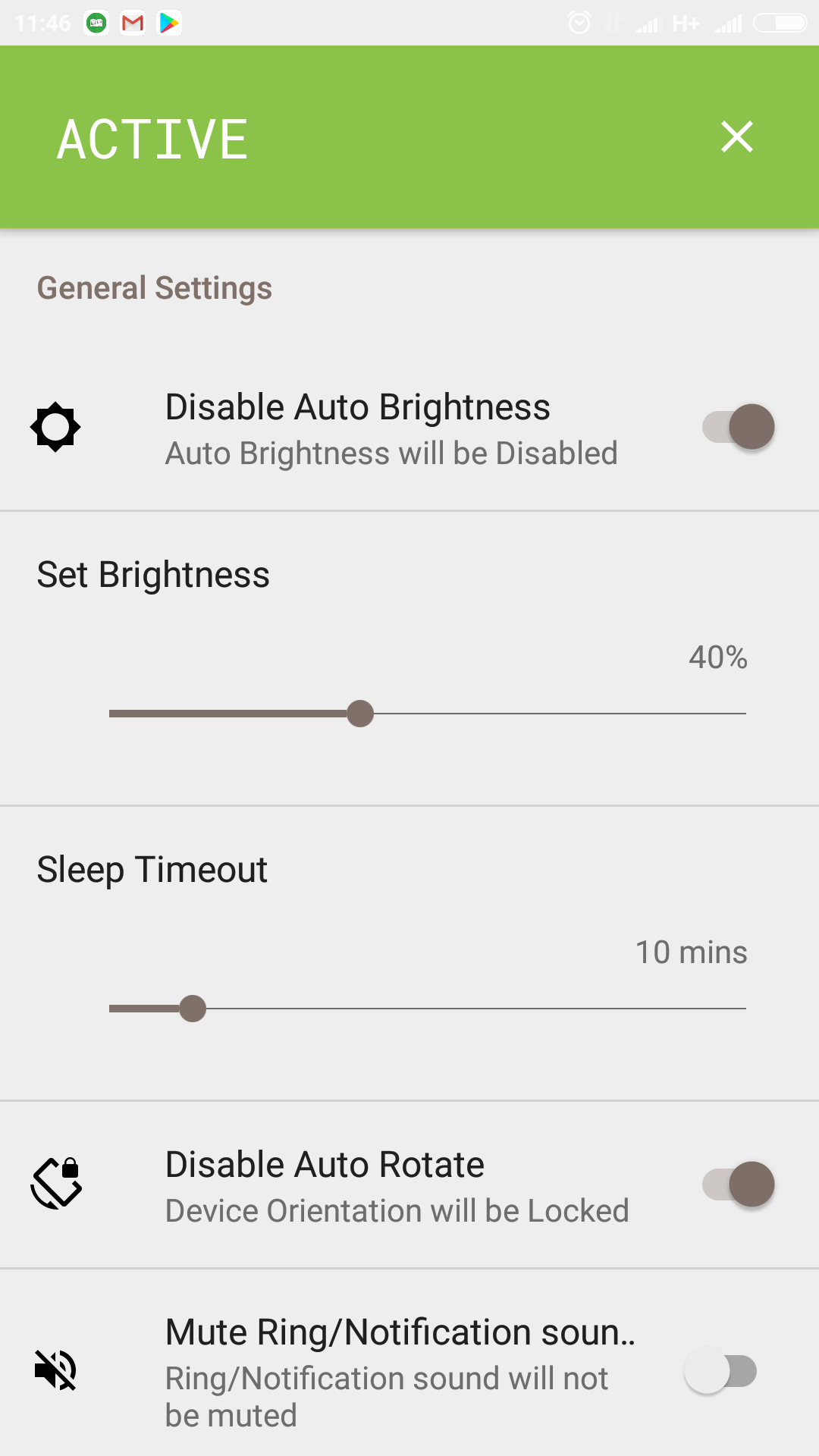Toggle the Disable Auto Brightness switch

(x=738, y=427)
